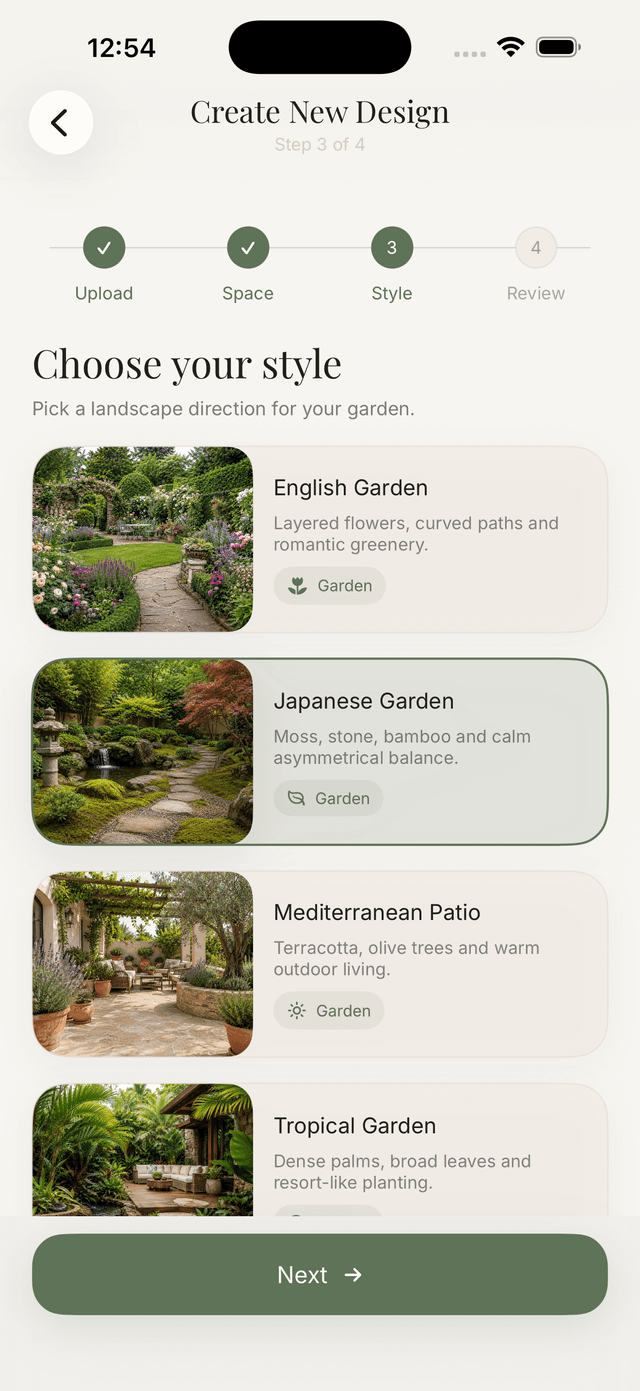Return to the Space step
640x1391 pixels.
coord(248,265)
